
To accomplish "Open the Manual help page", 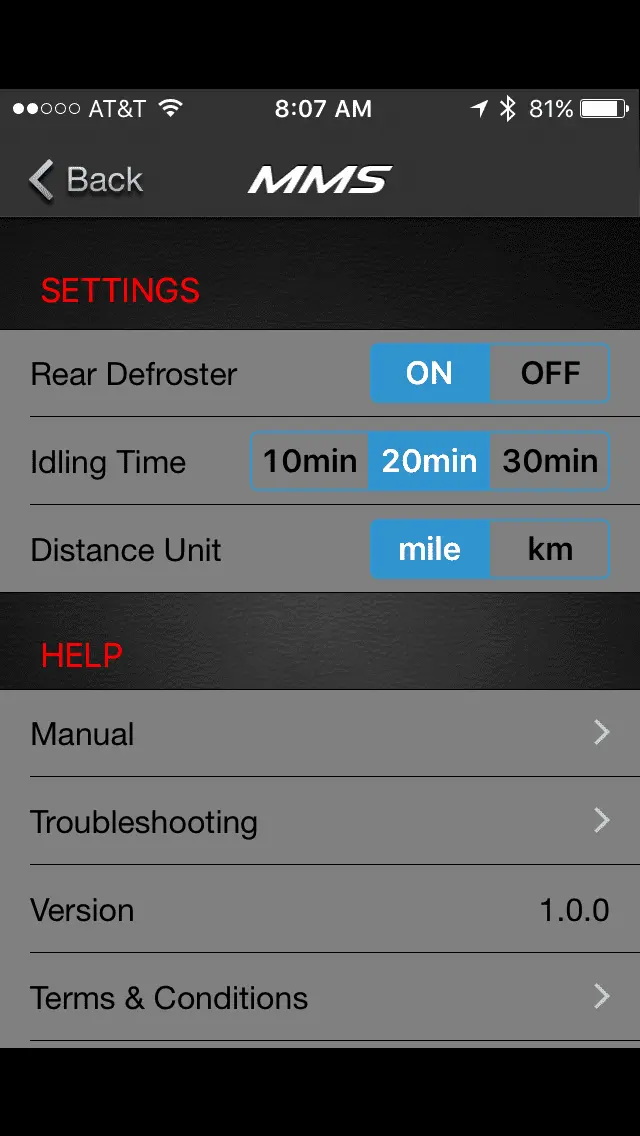I will pyautogui.click(x=320, y=733).
